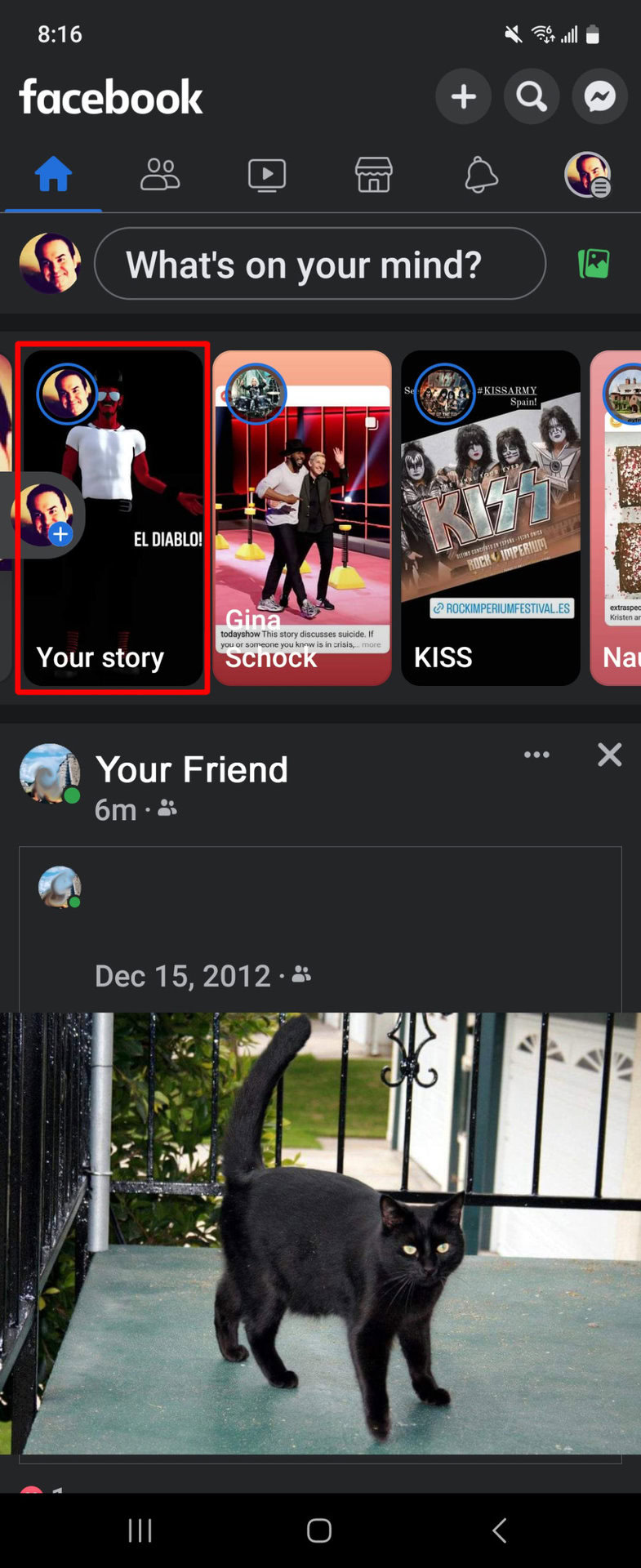The height and width of the screenshot is (1568, 641).
Task: Open Facebook search
Action: tap(532, 97)
